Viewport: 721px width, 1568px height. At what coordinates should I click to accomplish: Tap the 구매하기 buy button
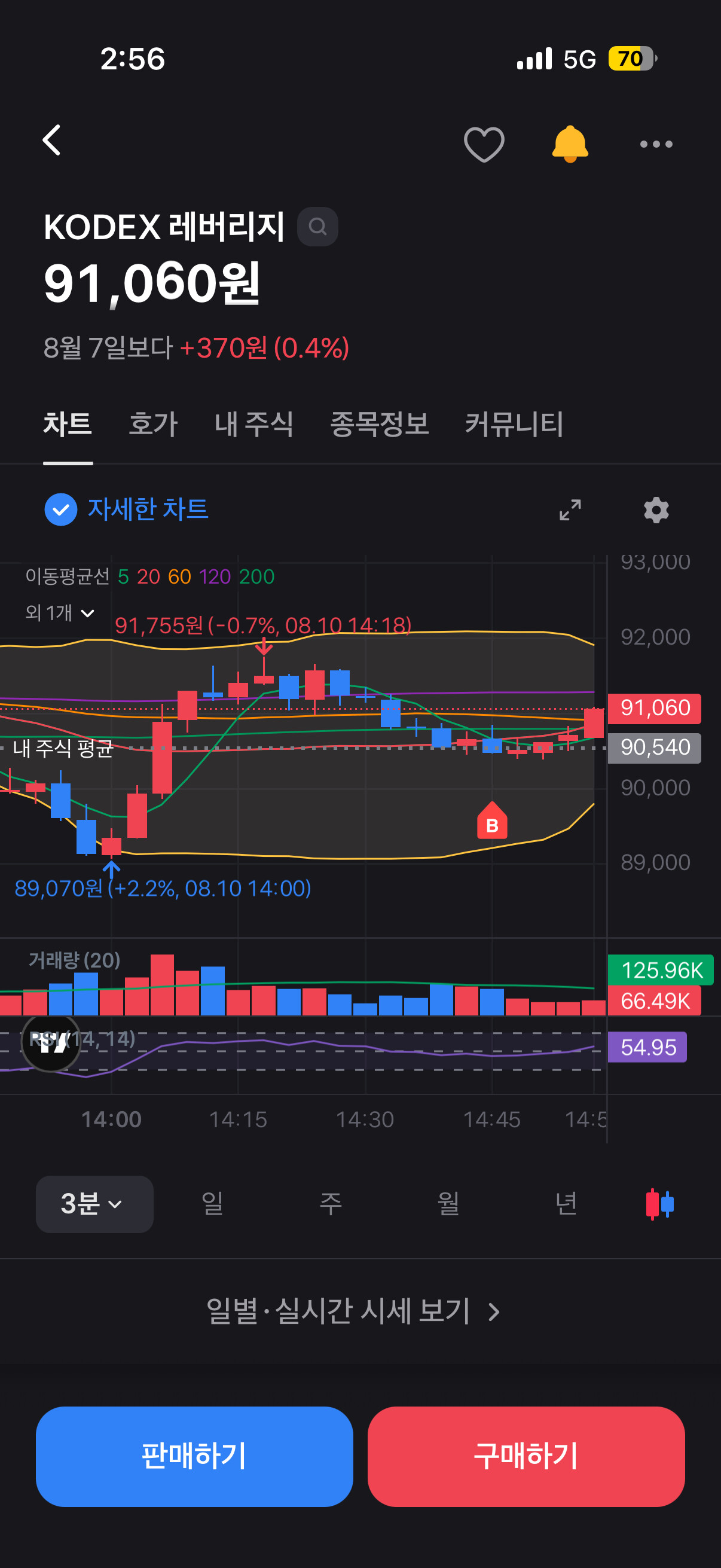[x=526, y=1456]
